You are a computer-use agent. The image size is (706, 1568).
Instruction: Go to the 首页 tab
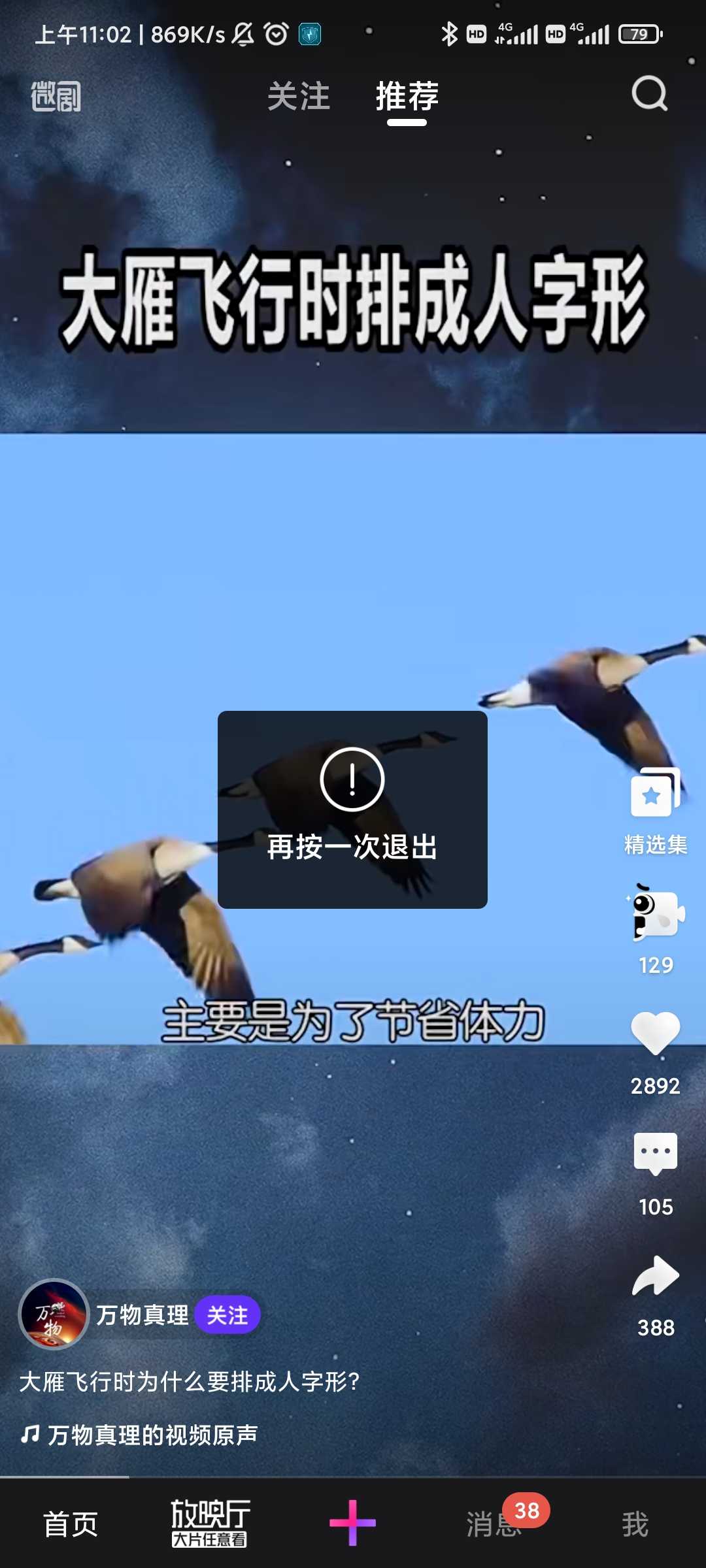tap(71, 1524)
